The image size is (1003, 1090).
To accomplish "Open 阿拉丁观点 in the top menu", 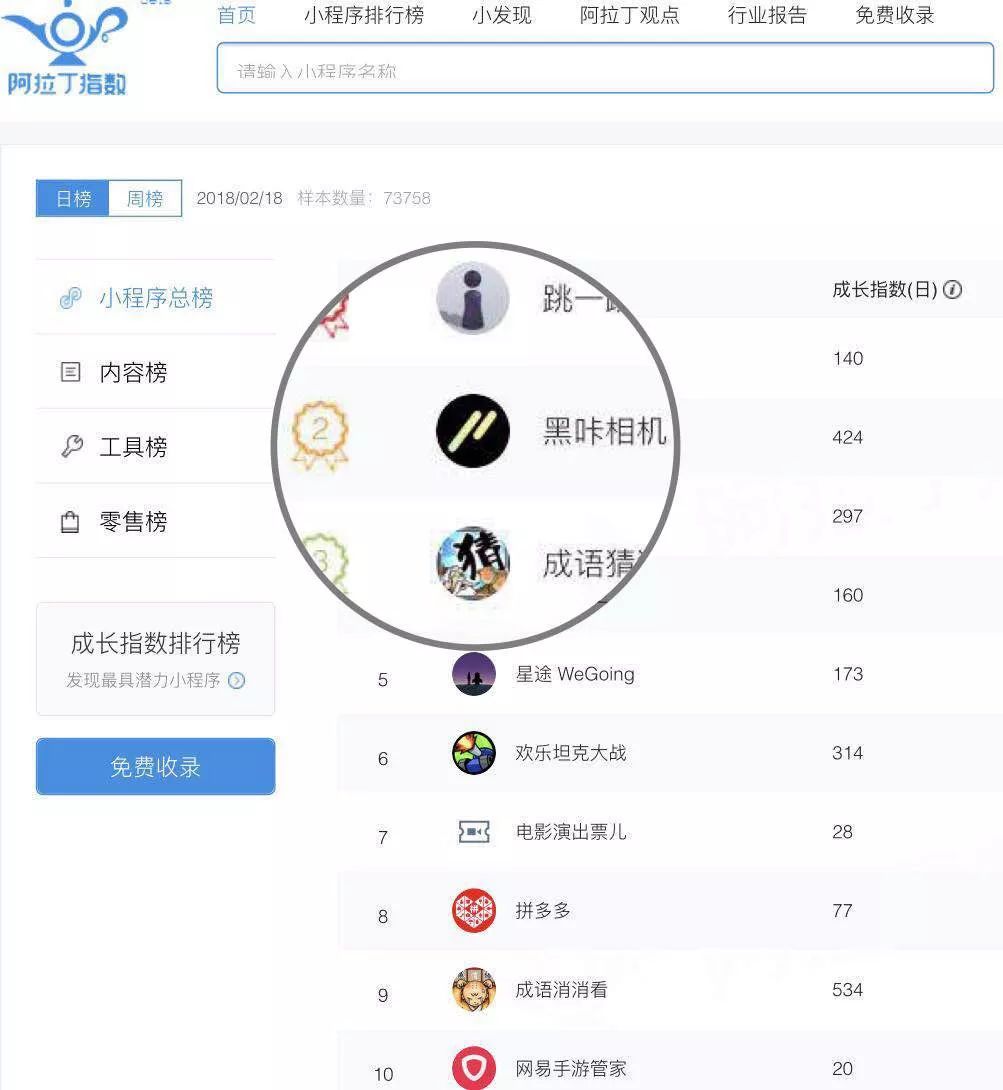I will (629, 15).
